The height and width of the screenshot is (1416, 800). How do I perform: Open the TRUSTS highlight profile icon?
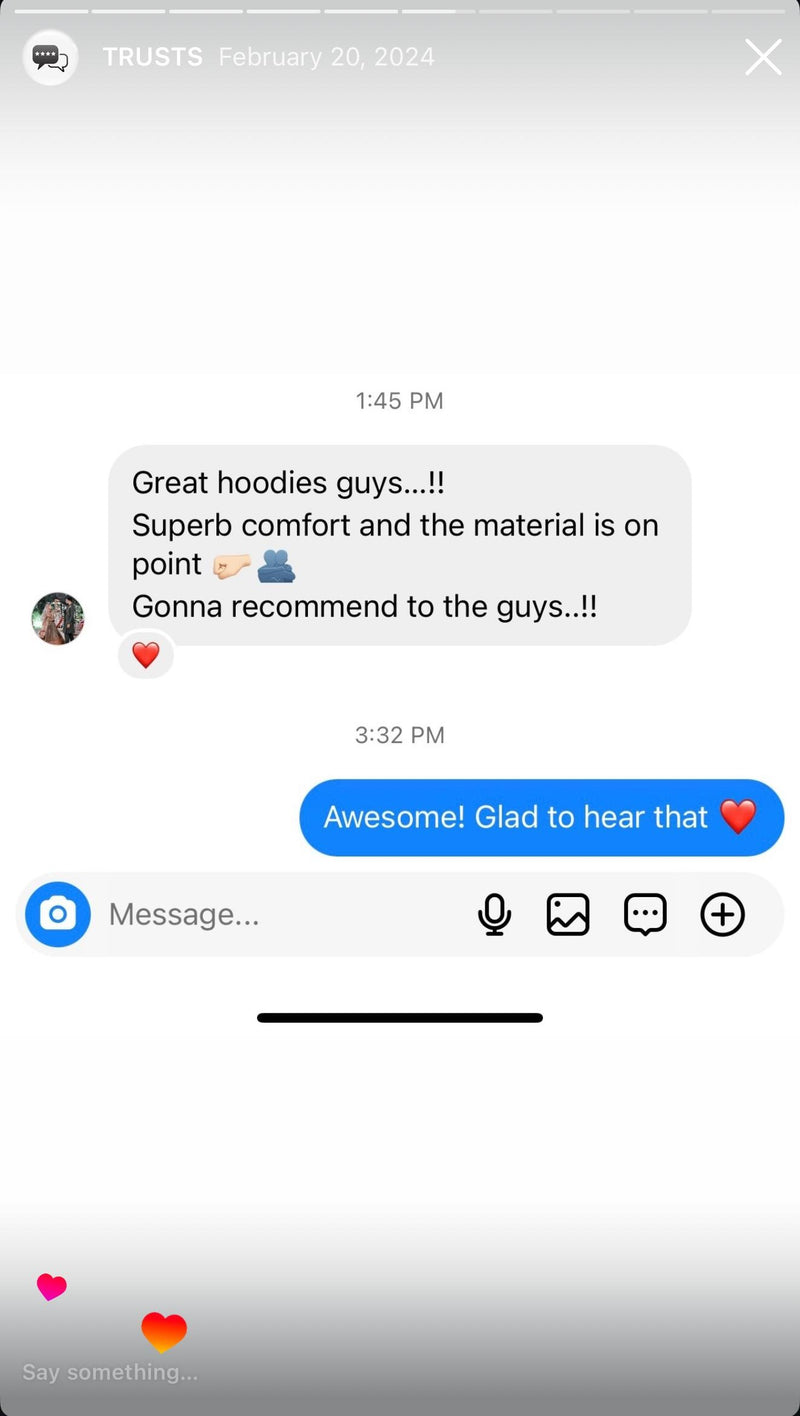click(x=50, y=57)
